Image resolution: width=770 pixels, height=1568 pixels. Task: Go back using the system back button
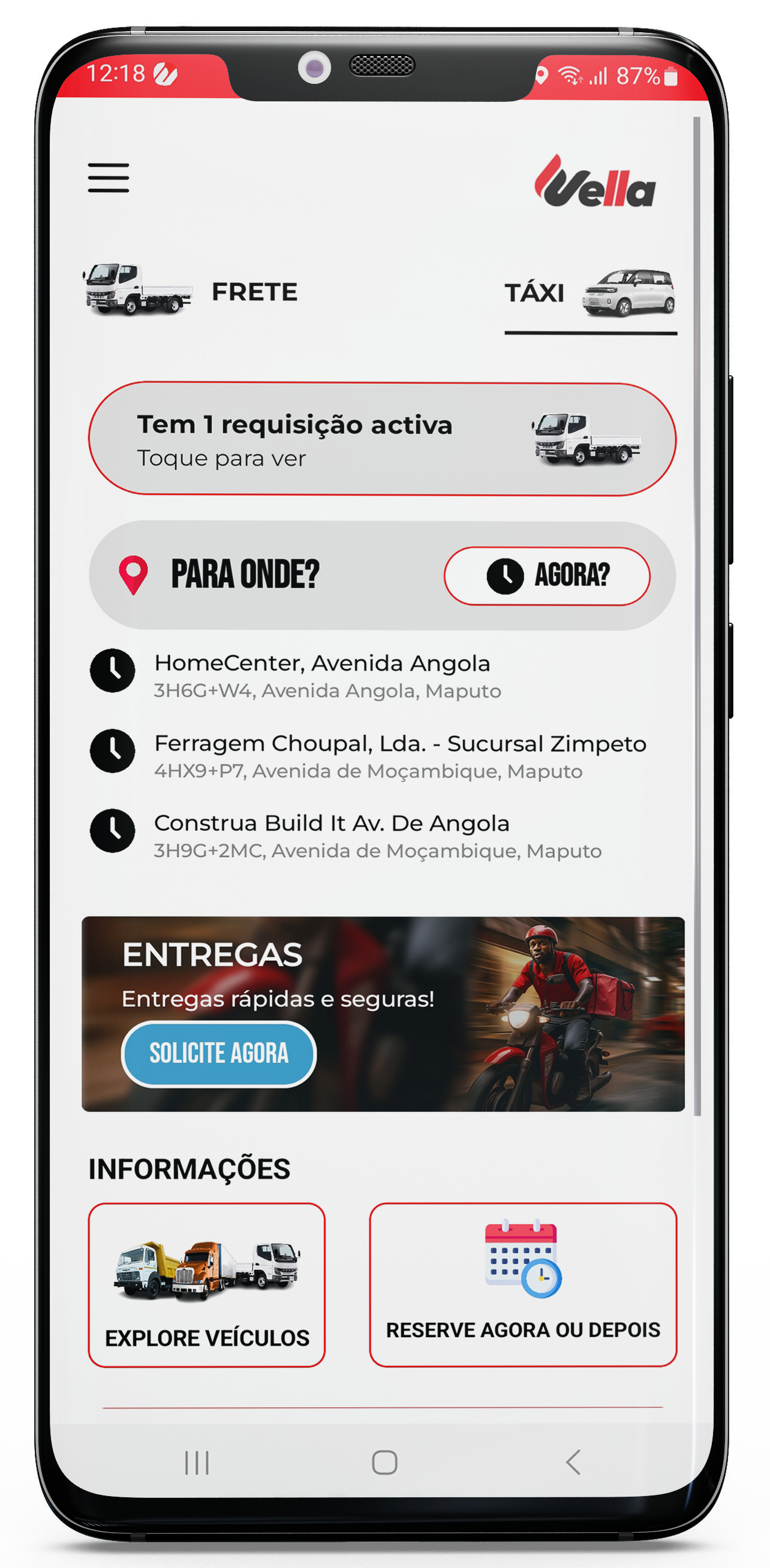(x=572, y=1462)
